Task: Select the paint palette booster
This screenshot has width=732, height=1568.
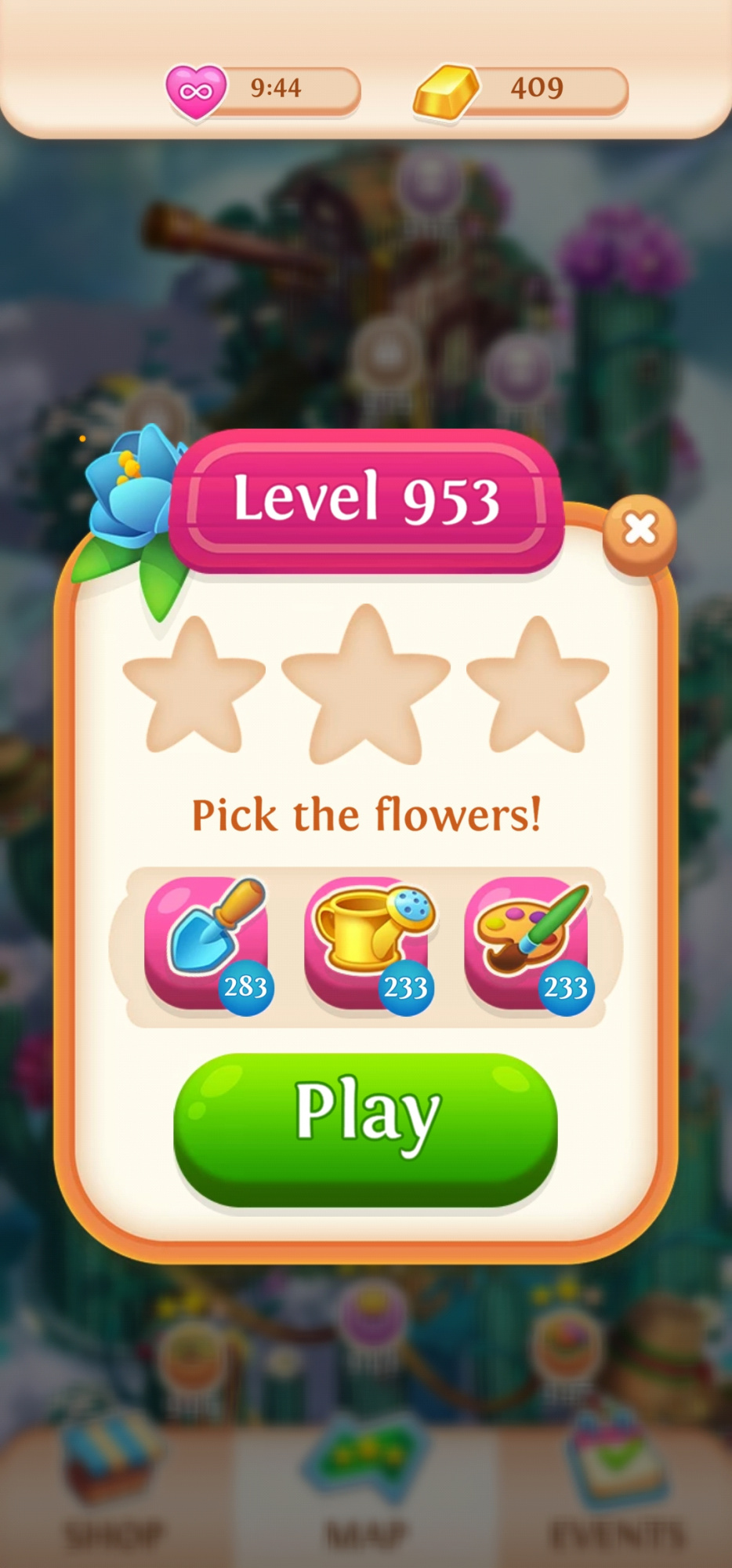Action: (x=527, y=942)
